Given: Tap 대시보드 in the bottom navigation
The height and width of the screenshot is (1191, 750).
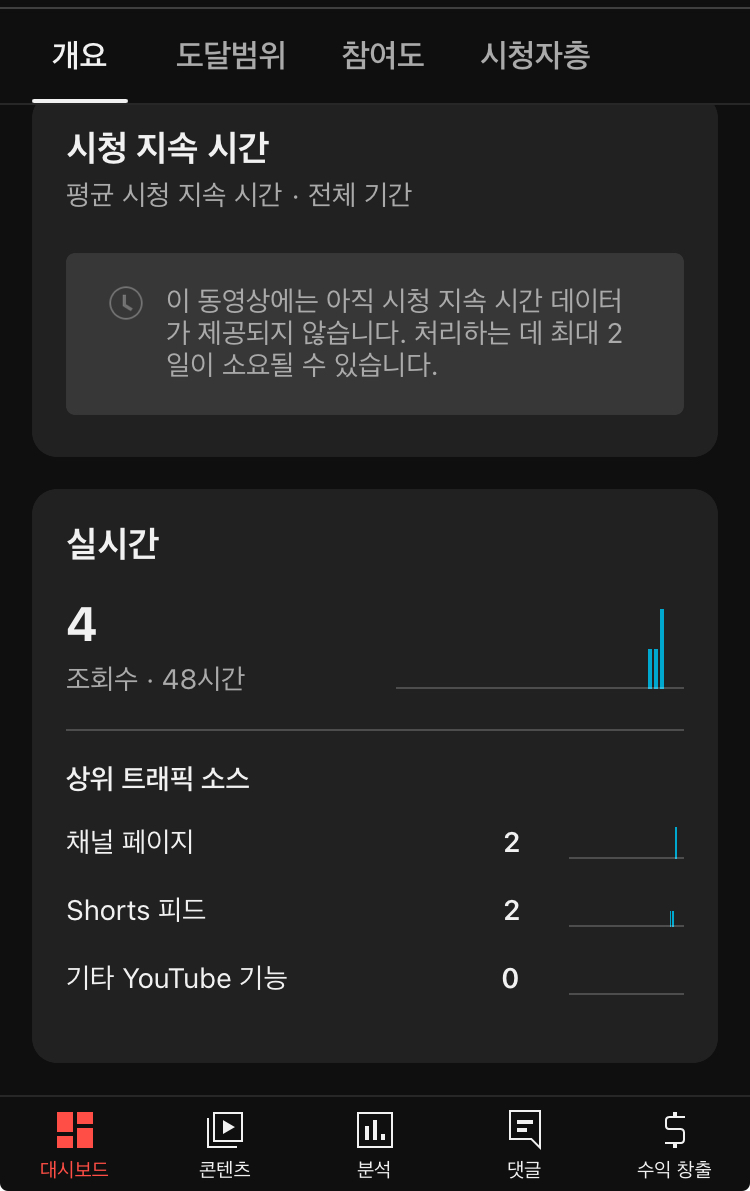Looking at the screenshot, I should point(75,1144).
